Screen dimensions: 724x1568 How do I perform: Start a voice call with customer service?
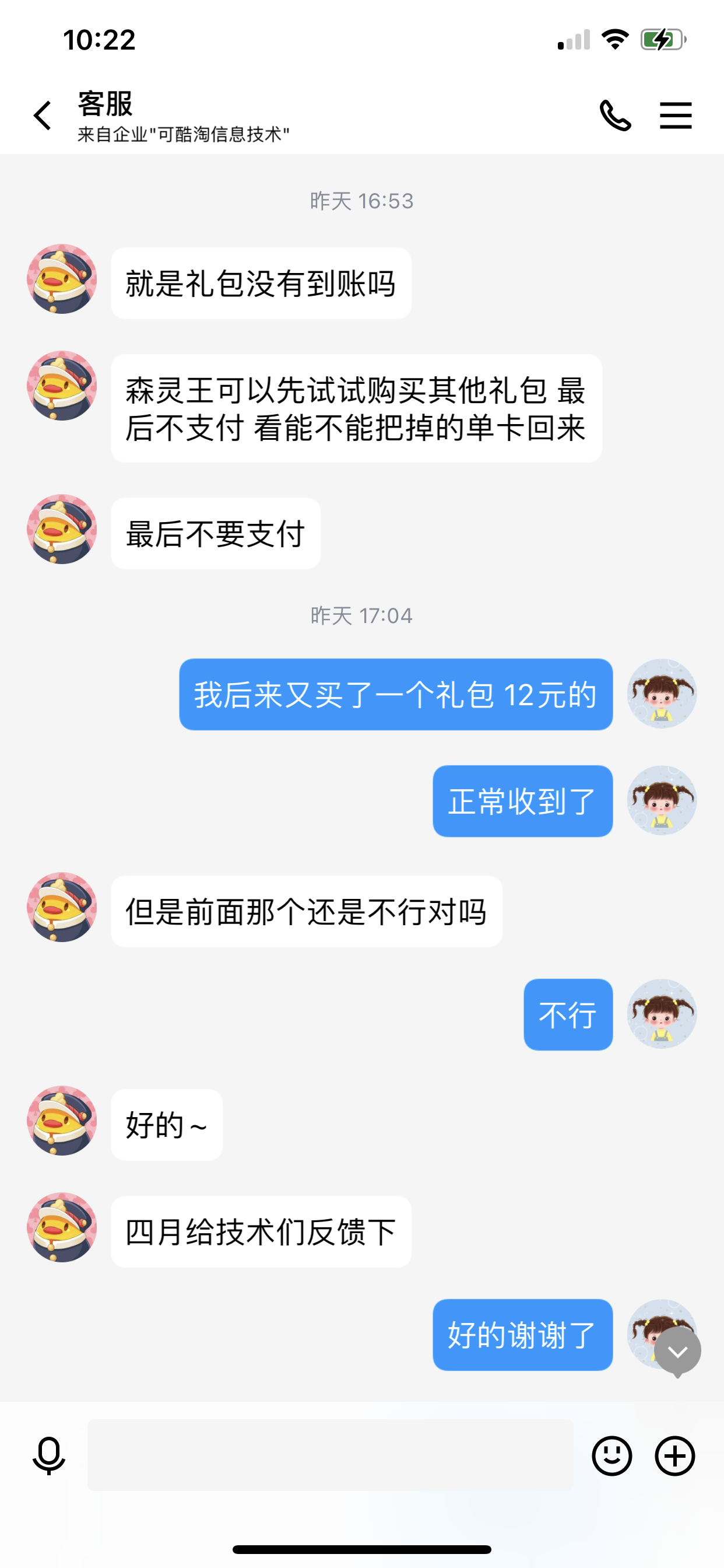(x=616, y=114)
